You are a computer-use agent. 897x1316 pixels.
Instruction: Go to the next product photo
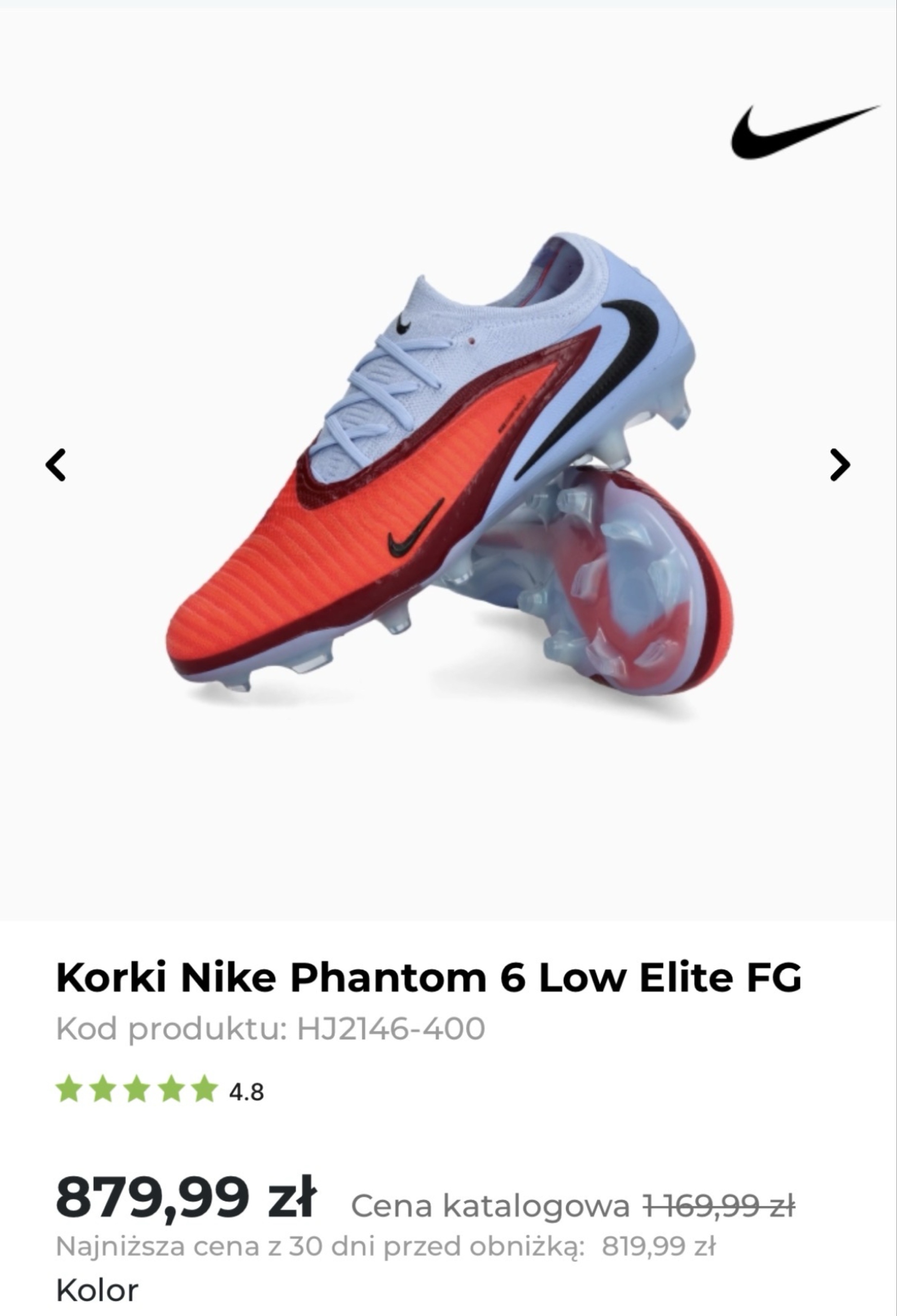point(840,465)
